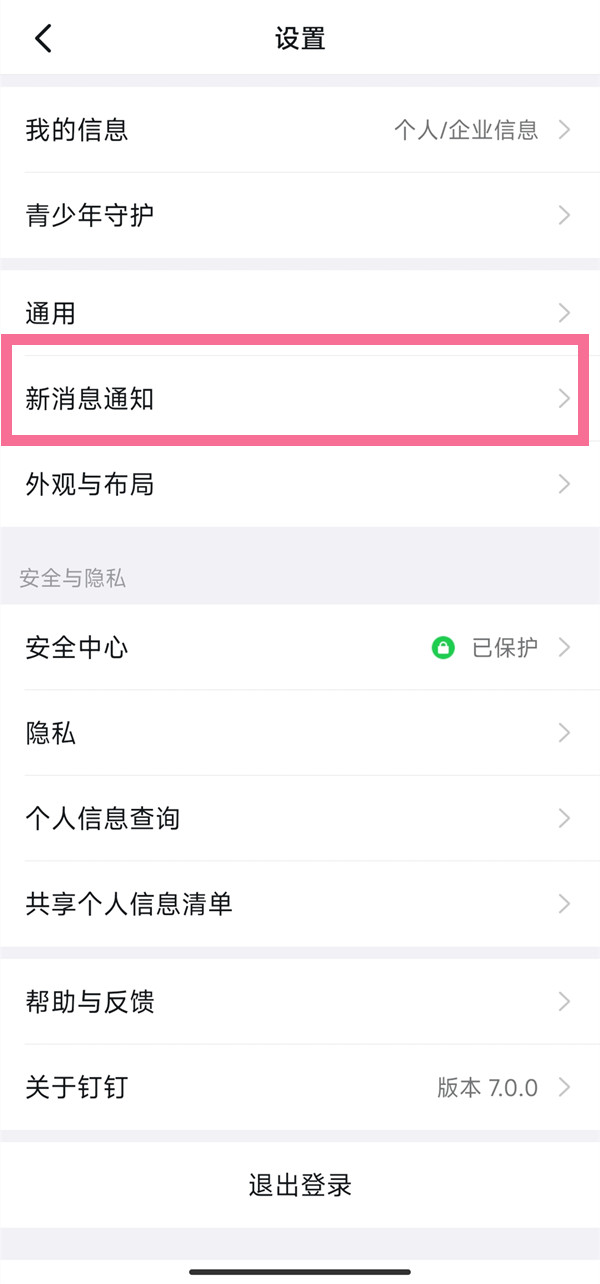Open 新消息通知 notification settings
The image size is (600, 1284).
point(300,399)
